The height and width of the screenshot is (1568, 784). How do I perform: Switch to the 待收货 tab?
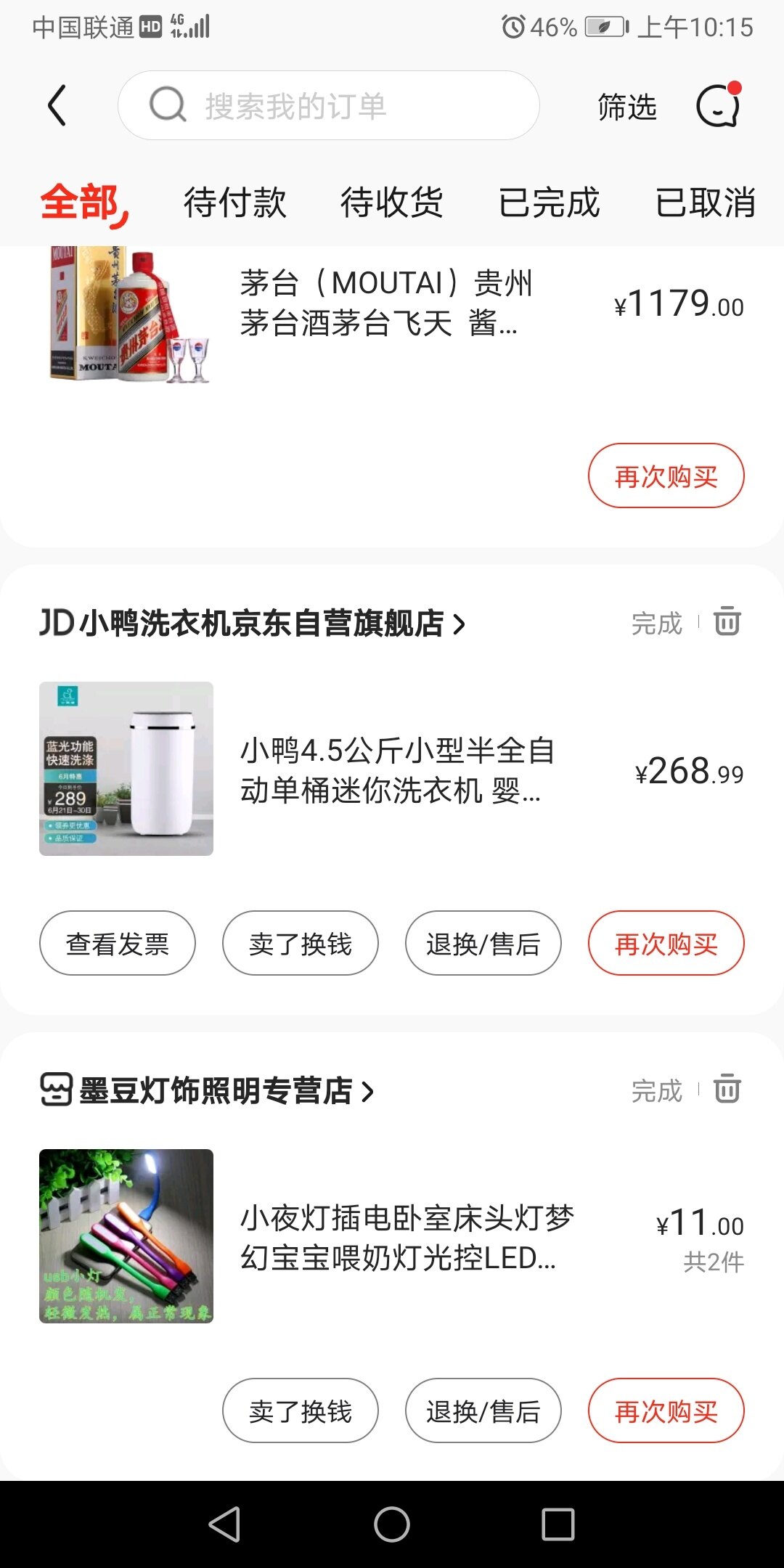click(391, 202)
